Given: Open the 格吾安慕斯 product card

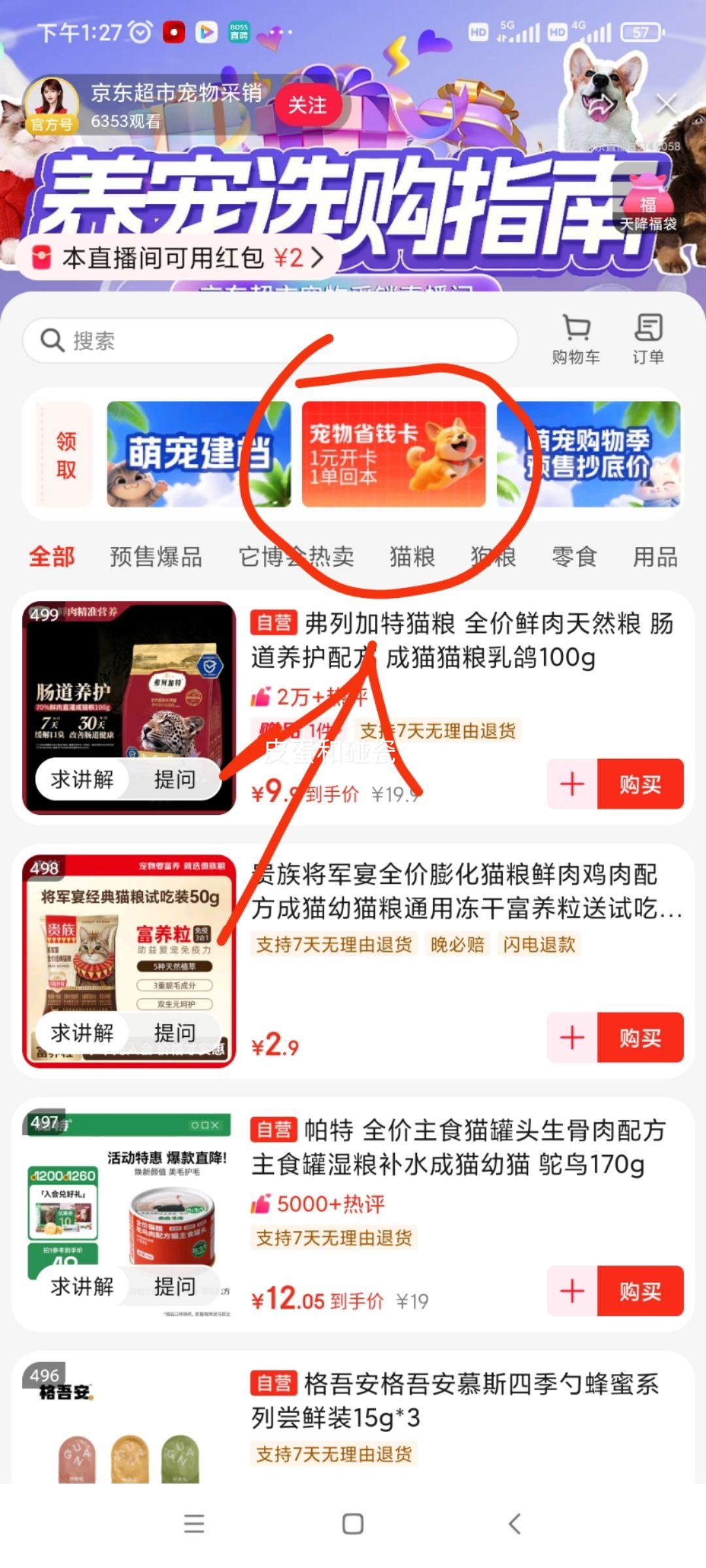Looking at the screenshot, I should click(353, 1418).
